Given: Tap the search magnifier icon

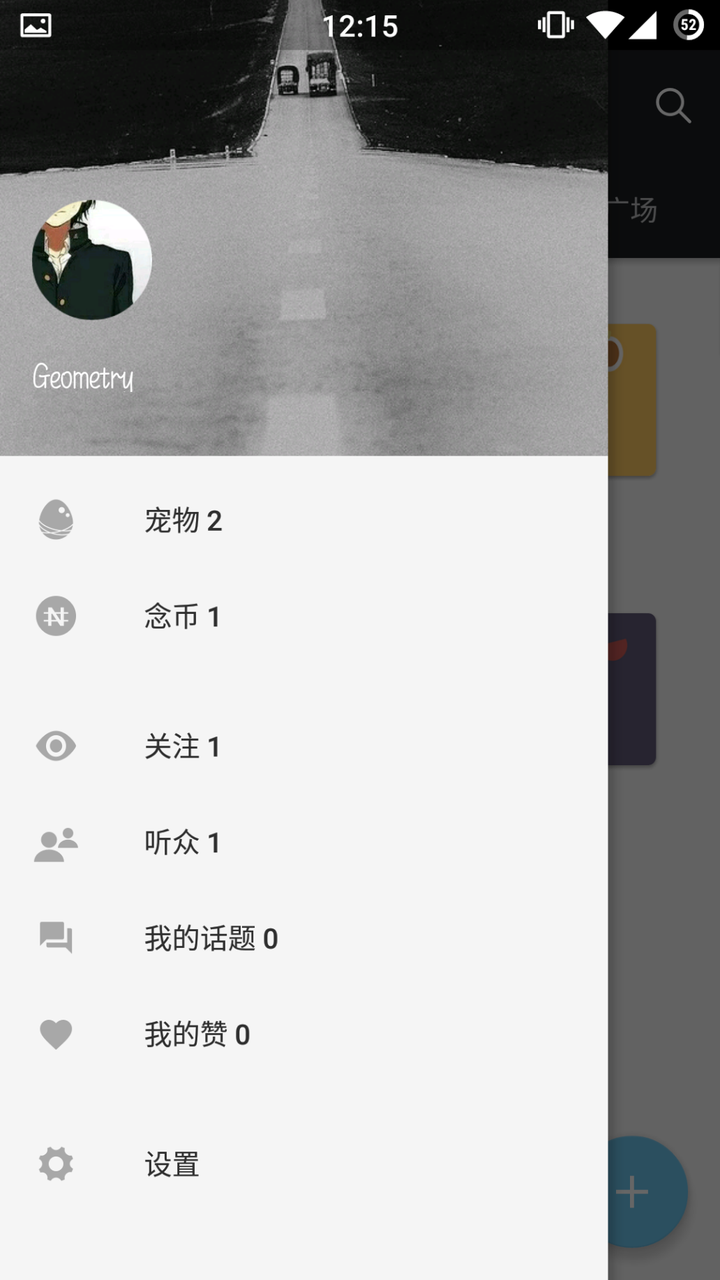Looking at the screenshot, I should (673, 105).
